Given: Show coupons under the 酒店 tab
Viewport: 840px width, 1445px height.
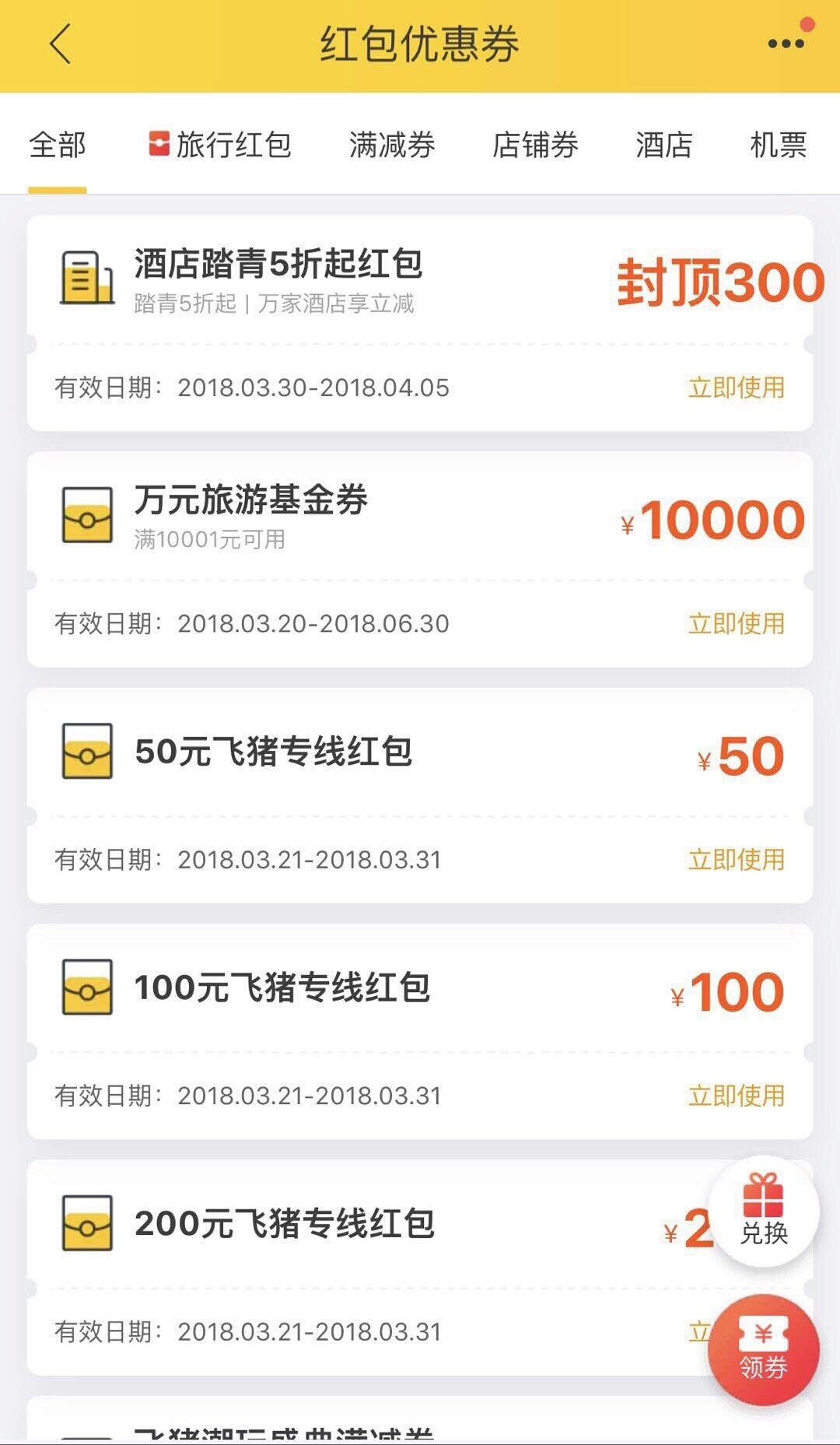Looking at the screenshot, I should click(x=663, y=145).
